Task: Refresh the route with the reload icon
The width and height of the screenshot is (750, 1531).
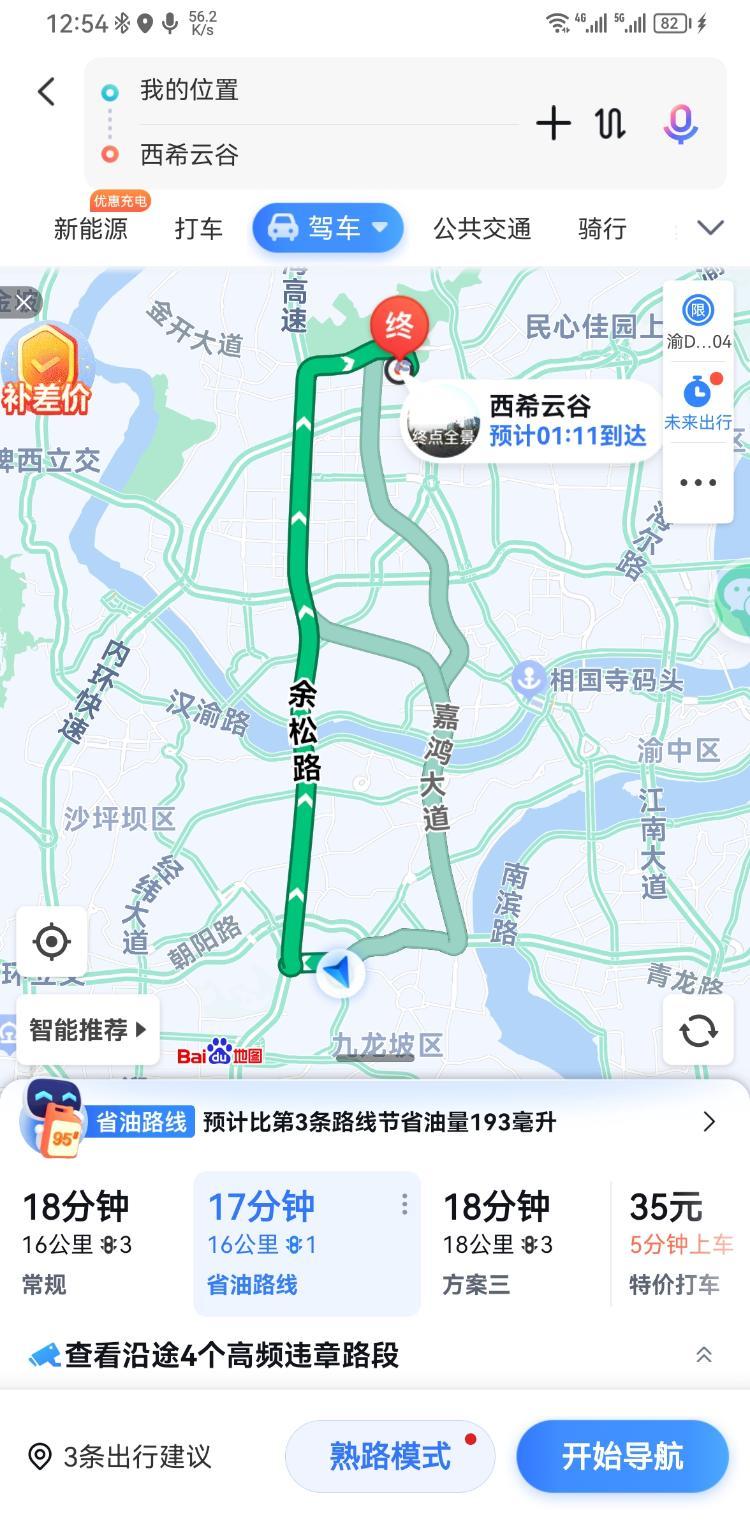Action: [x=698, y=1030]
